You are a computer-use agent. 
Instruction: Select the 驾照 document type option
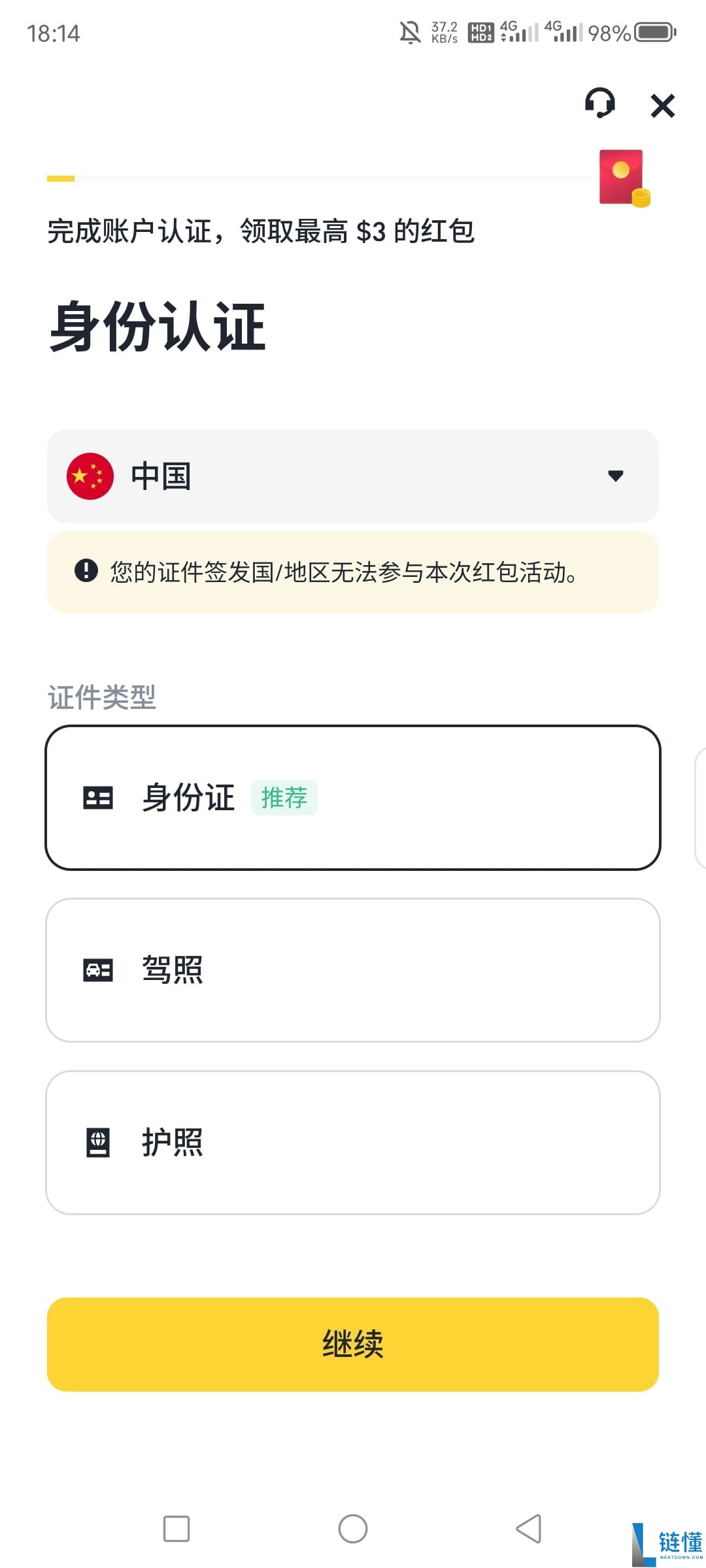[353, 970]
